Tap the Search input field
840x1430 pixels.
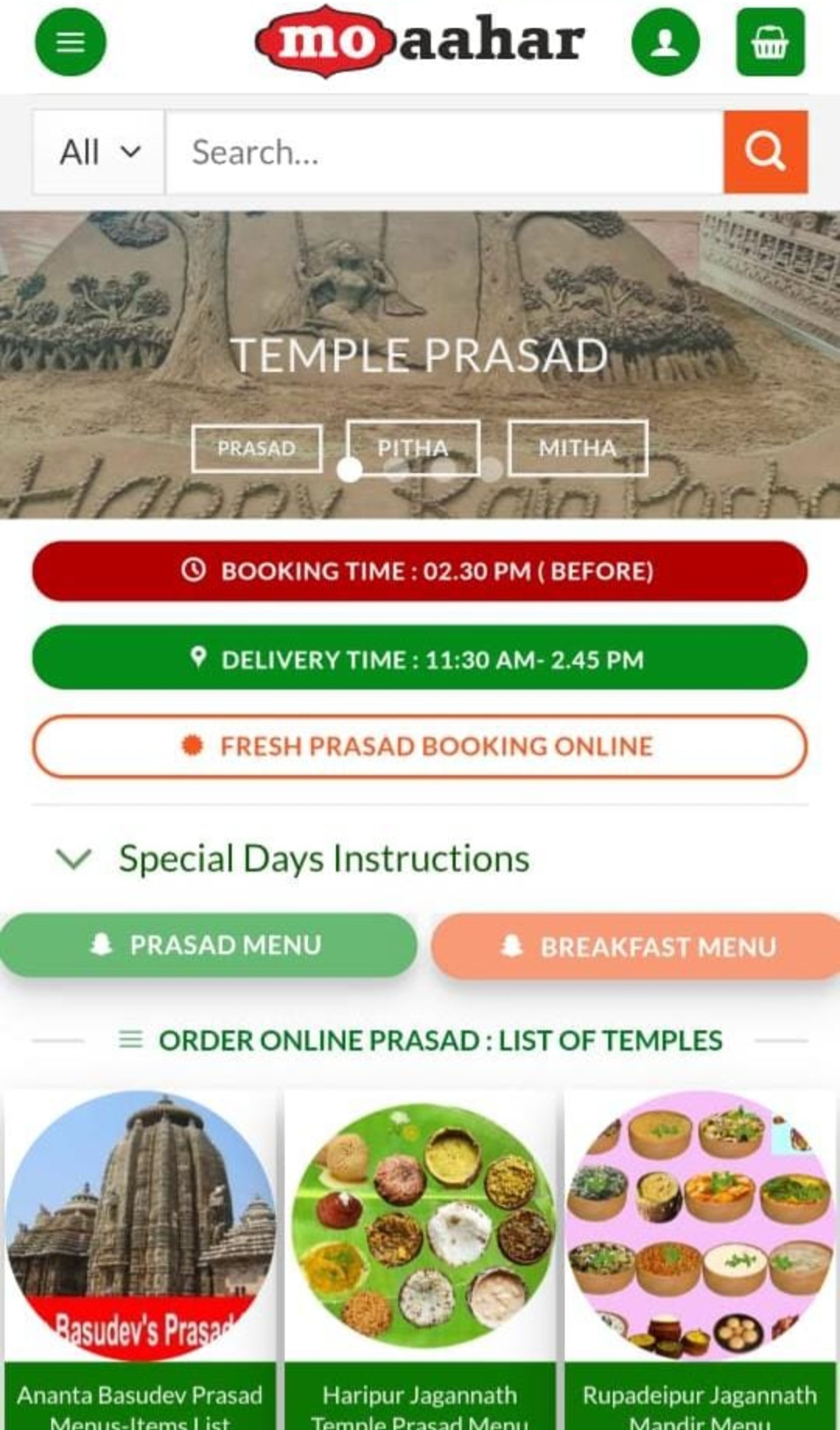[443, 152]
